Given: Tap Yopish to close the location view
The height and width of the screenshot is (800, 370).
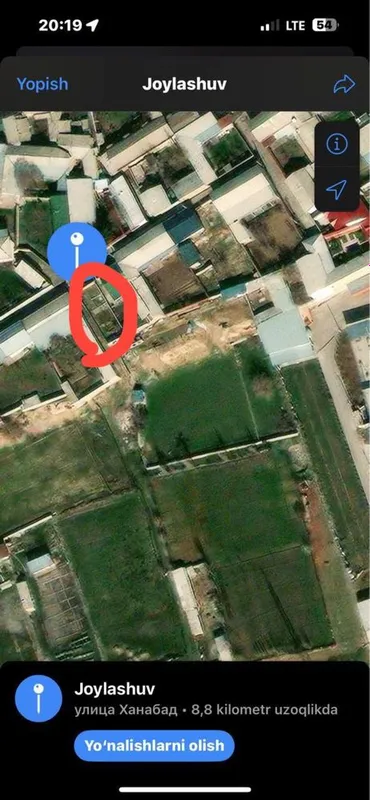Looking at the screenshot, I should click(42, 84).
